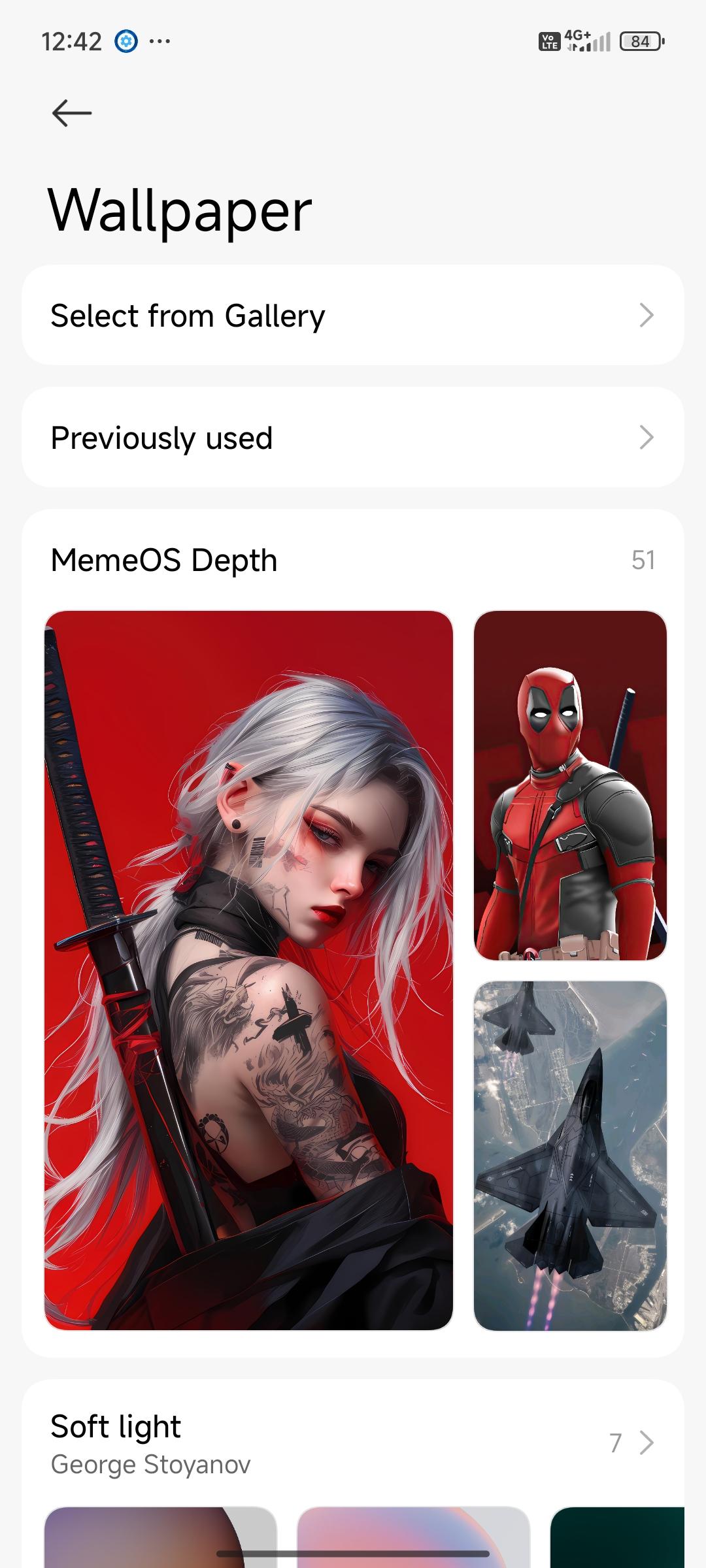The height and width of the screenshot is (1568, 706).
Task: Choose the red masked hero wallpaper
Action: [570, 785]
